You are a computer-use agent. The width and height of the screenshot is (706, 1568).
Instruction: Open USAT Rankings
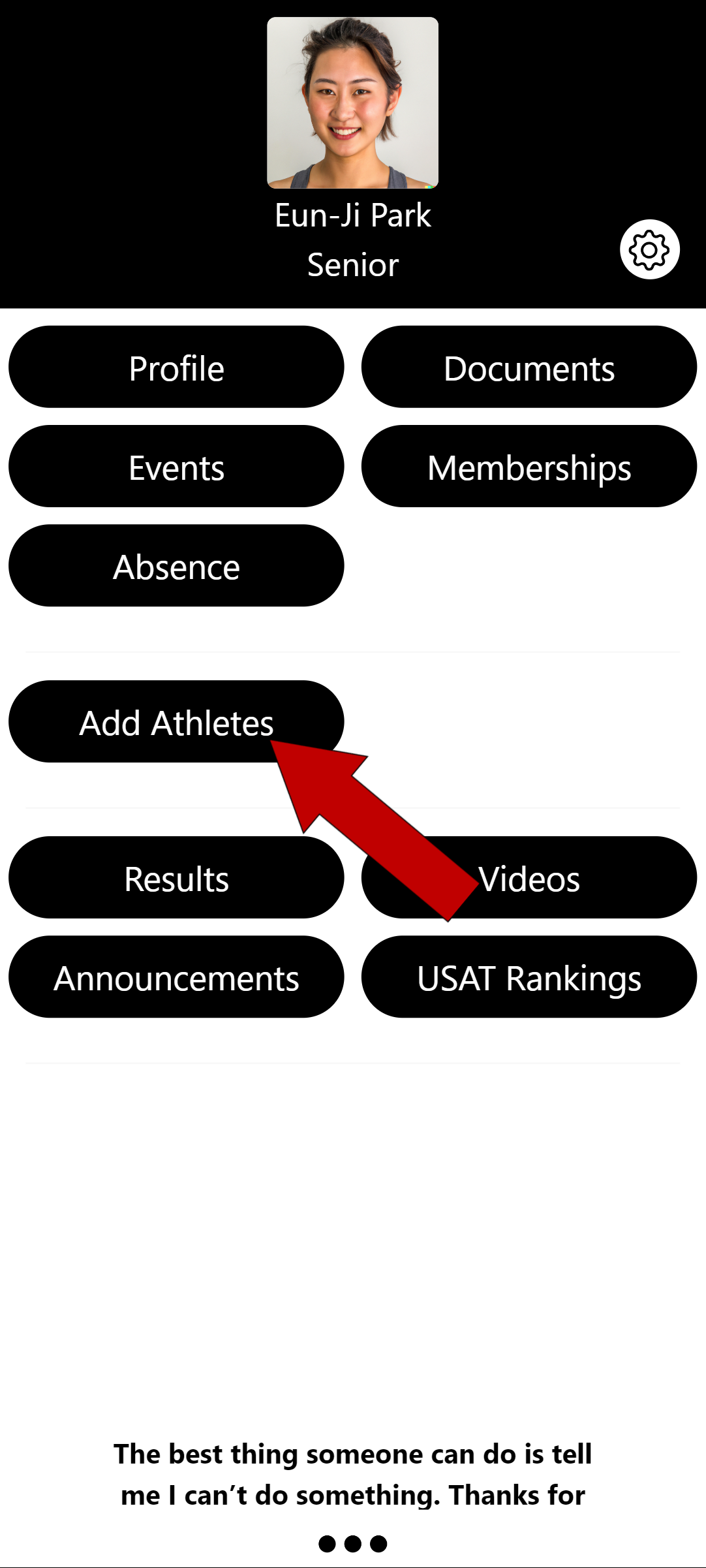[x=529, y=977]
